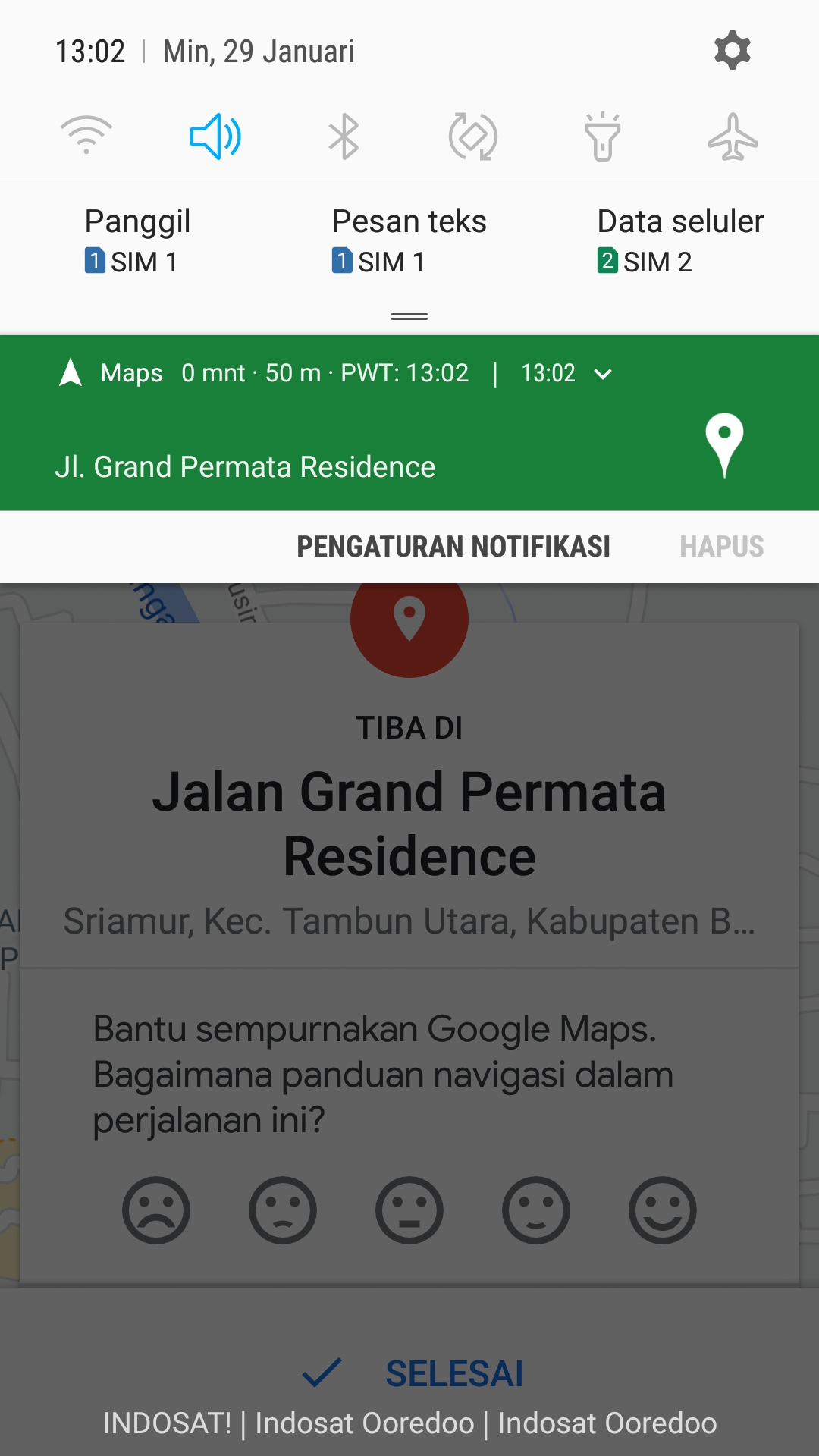Enable airplane mode
The image size is (819, 1456).
[x=733, y=136]
